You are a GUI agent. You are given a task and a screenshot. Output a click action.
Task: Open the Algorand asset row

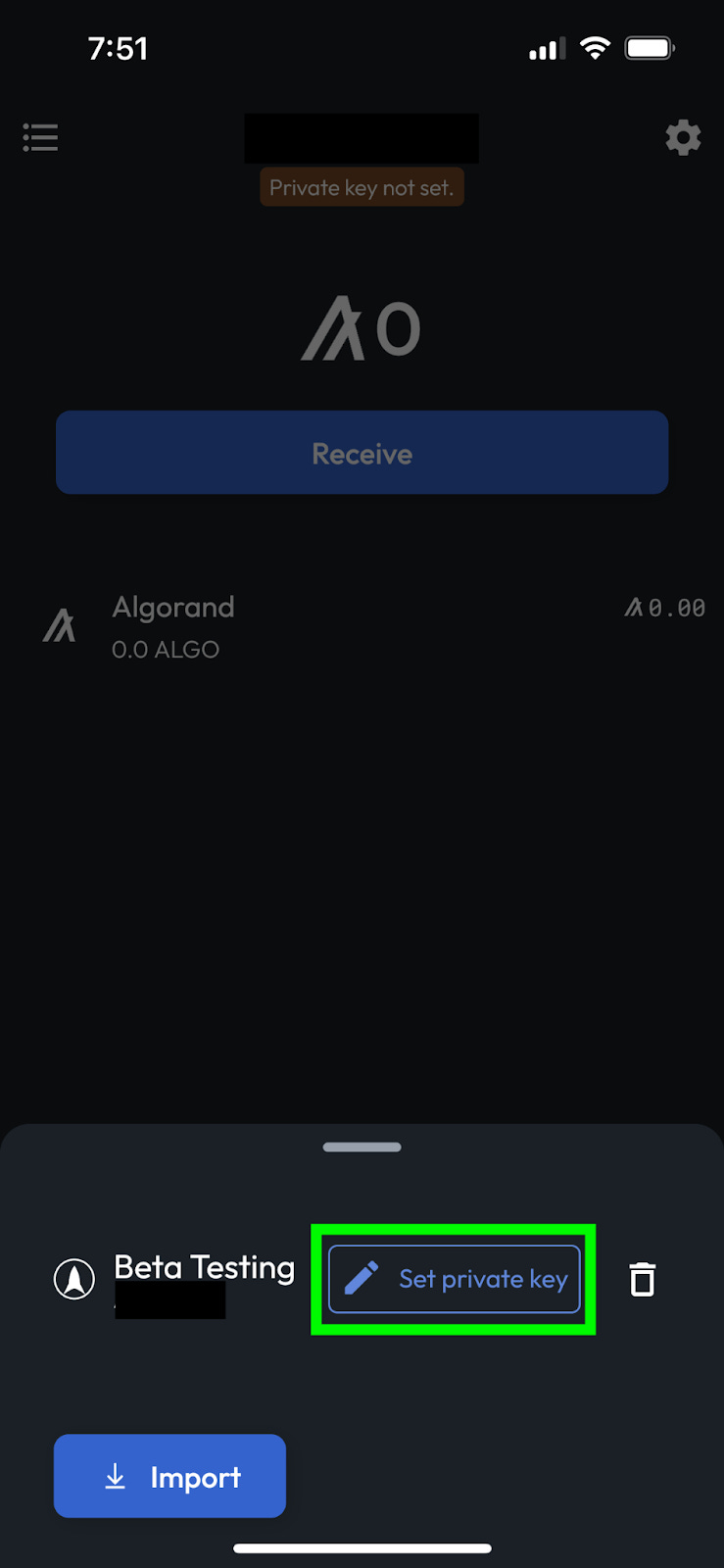[362, 627]
